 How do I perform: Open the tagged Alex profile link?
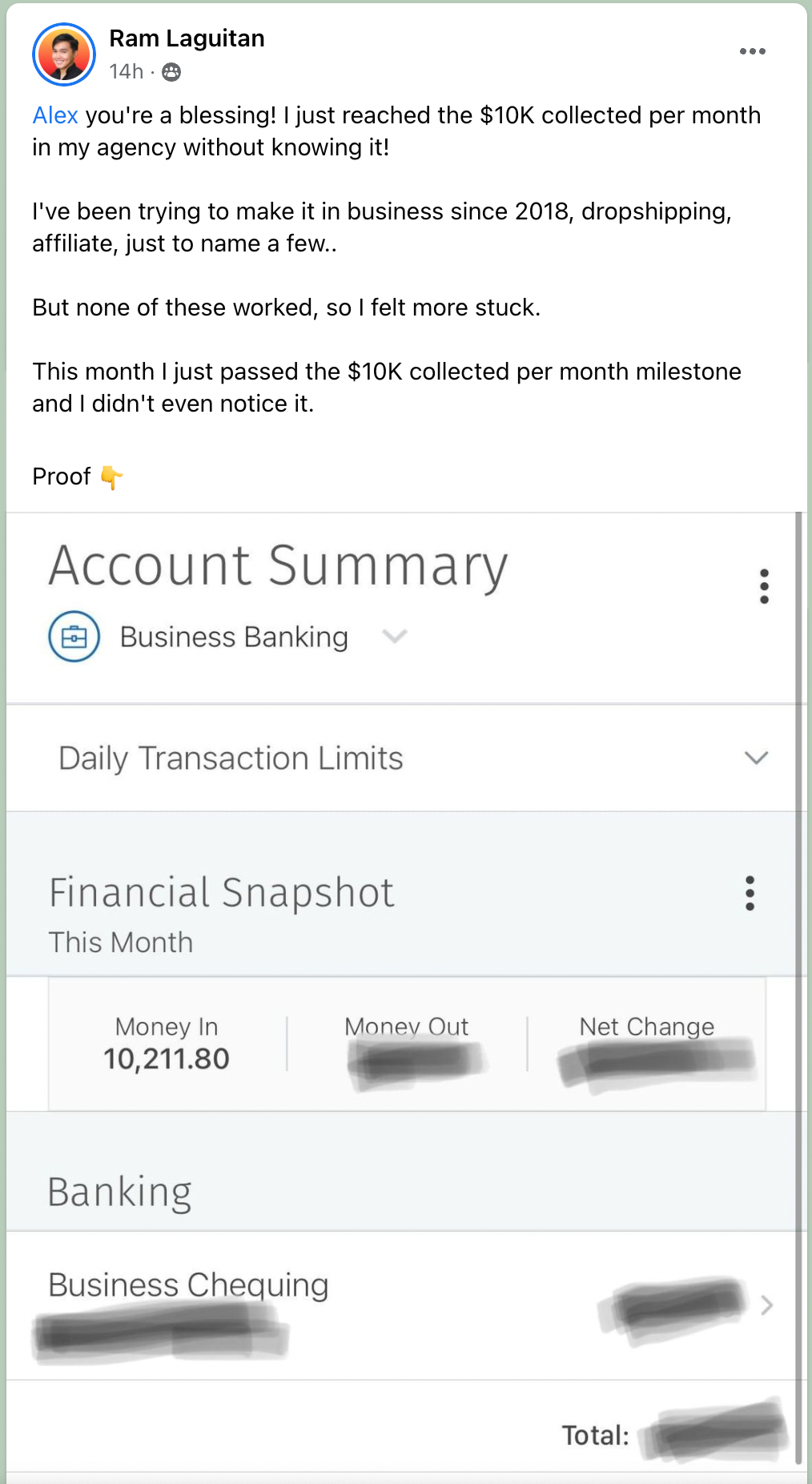(55, 115)
